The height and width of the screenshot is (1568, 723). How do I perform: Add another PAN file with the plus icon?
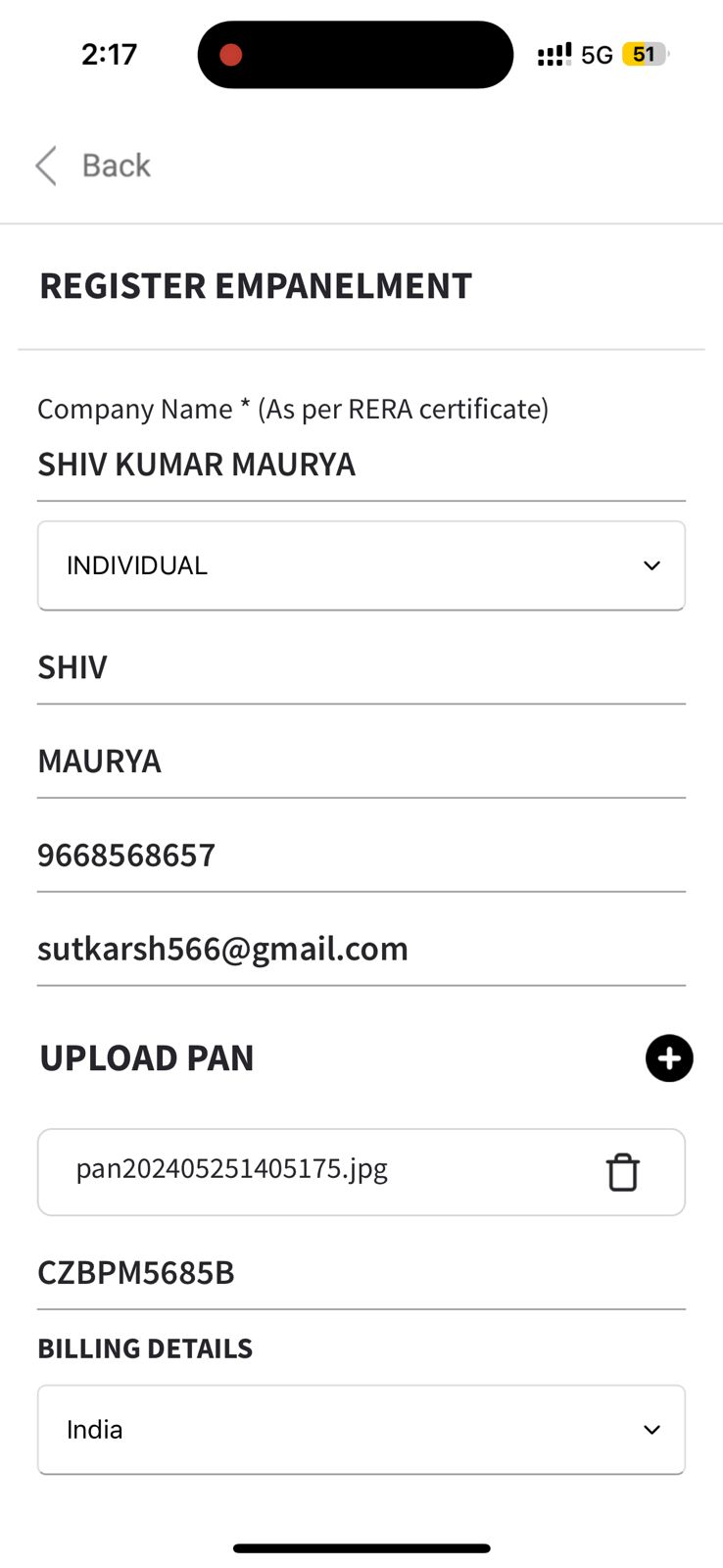coord(669,1058)
